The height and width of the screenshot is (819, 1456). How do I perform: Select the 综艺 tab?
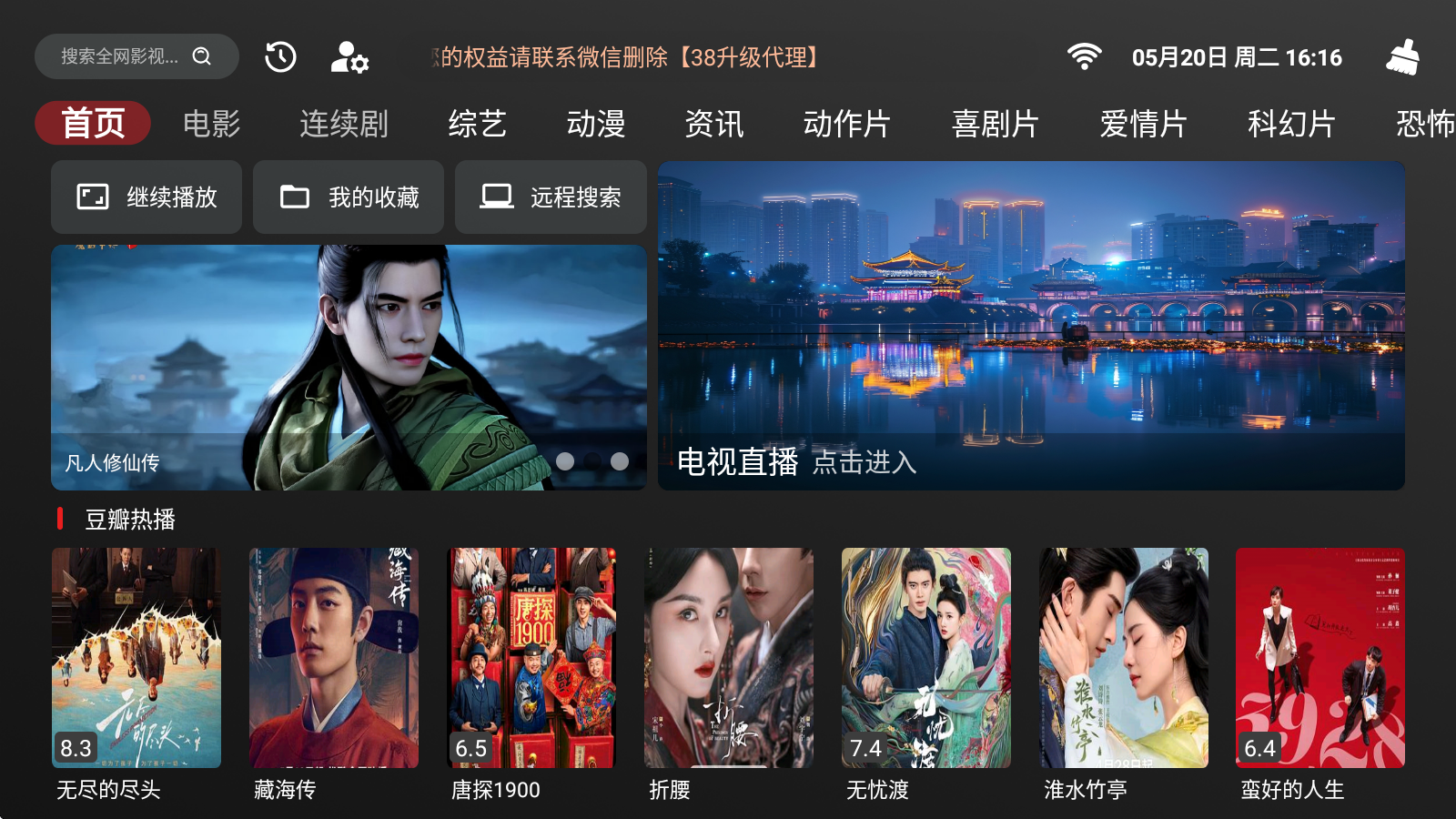pyautogui.click(x=477, y=123)
